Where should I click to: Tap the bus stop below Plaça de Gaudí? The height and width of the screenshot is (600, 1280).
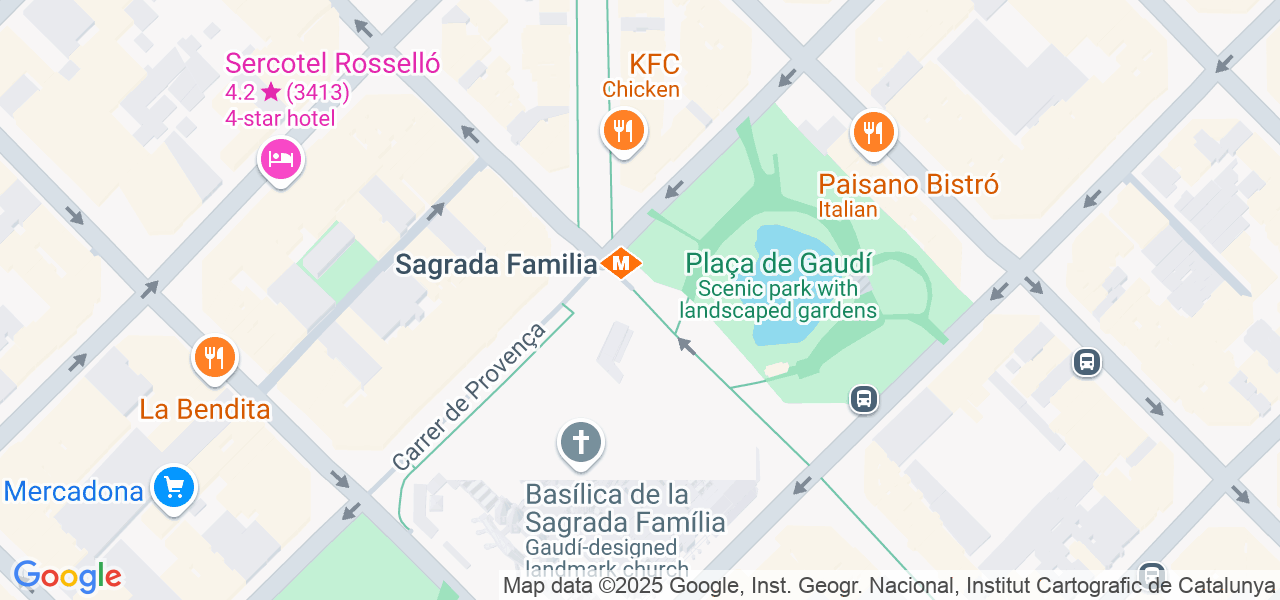click(x=864, y=399)
